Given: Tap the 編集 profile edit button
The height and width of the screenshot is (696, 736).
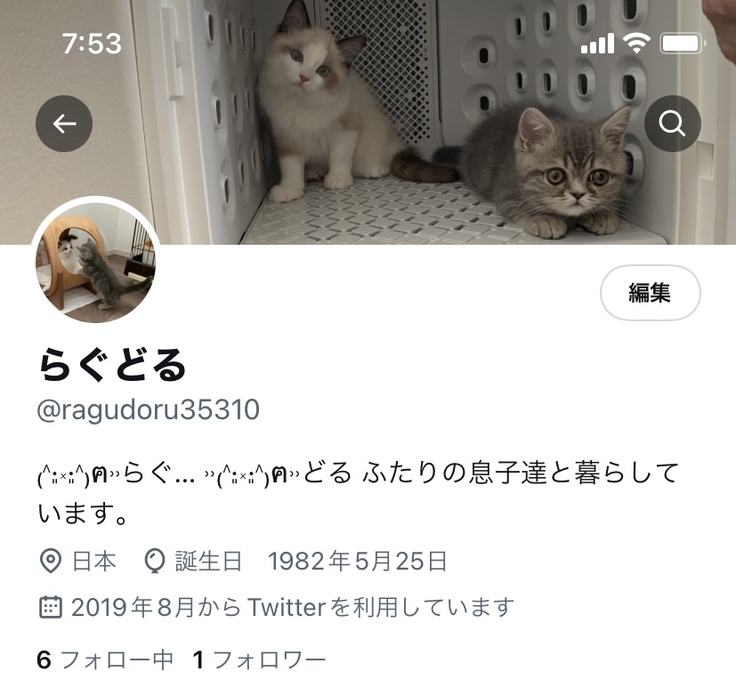Looking at the screenshot, I should tap(650, 293).
